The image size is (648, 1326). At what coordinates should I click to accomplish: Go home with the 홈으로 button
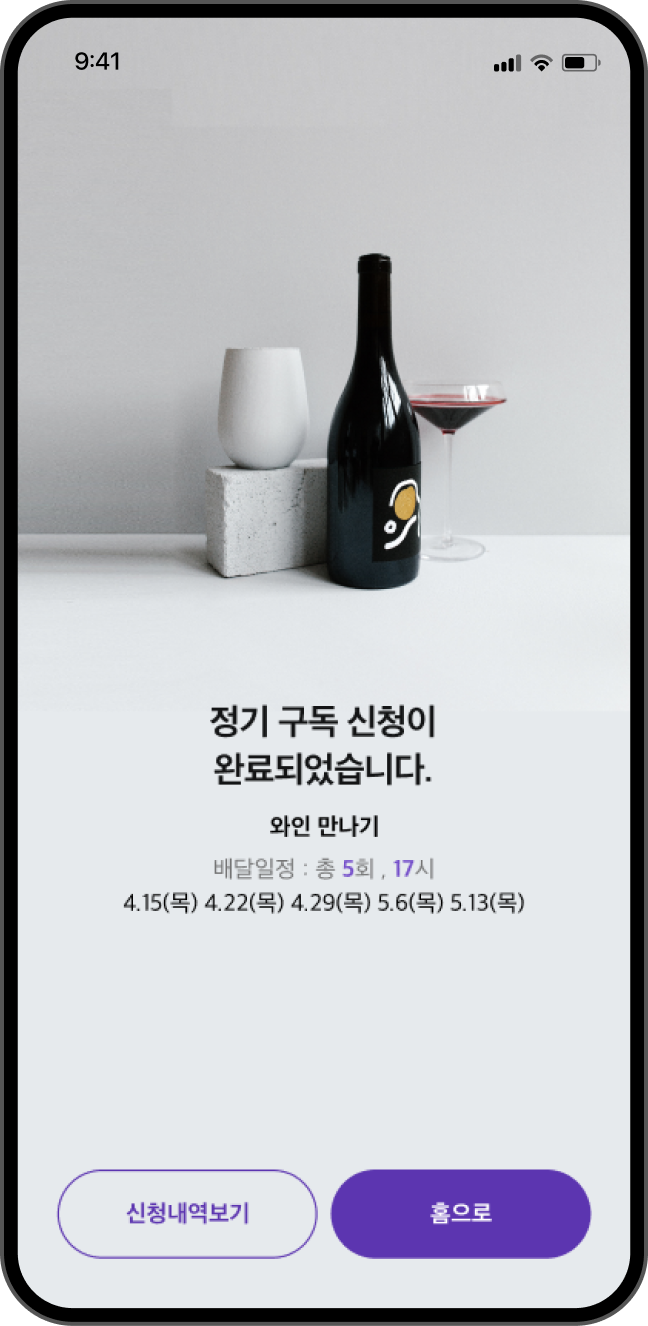pyautogui.click(x=461, y=1214)
